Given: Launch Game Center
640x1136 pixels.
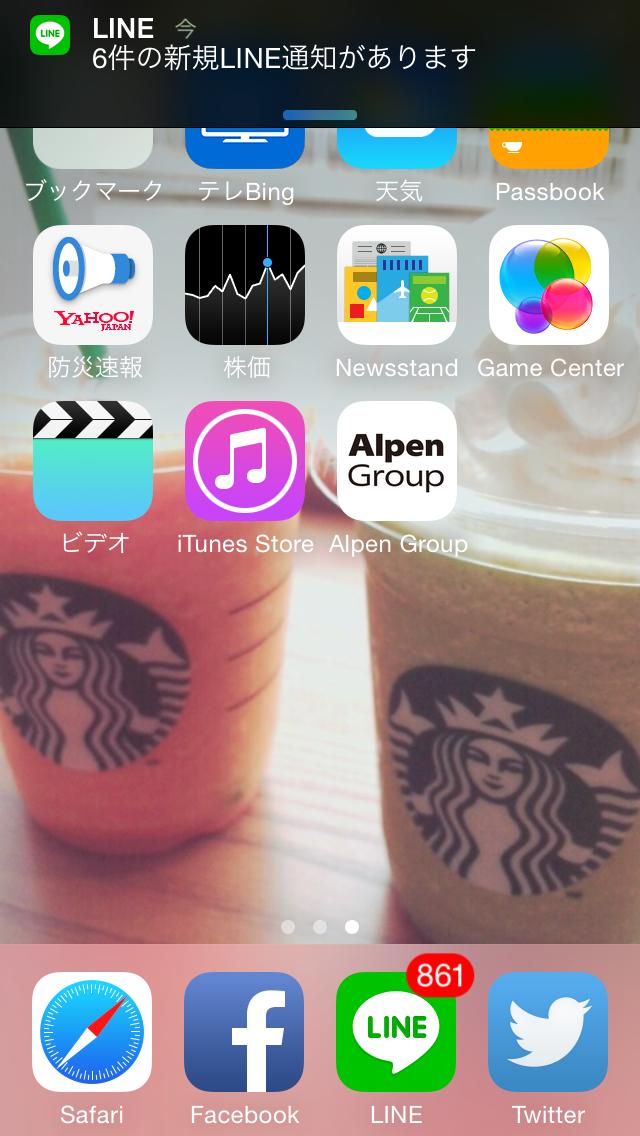Looking at the screenshot, I should click(x=549, y=285).
